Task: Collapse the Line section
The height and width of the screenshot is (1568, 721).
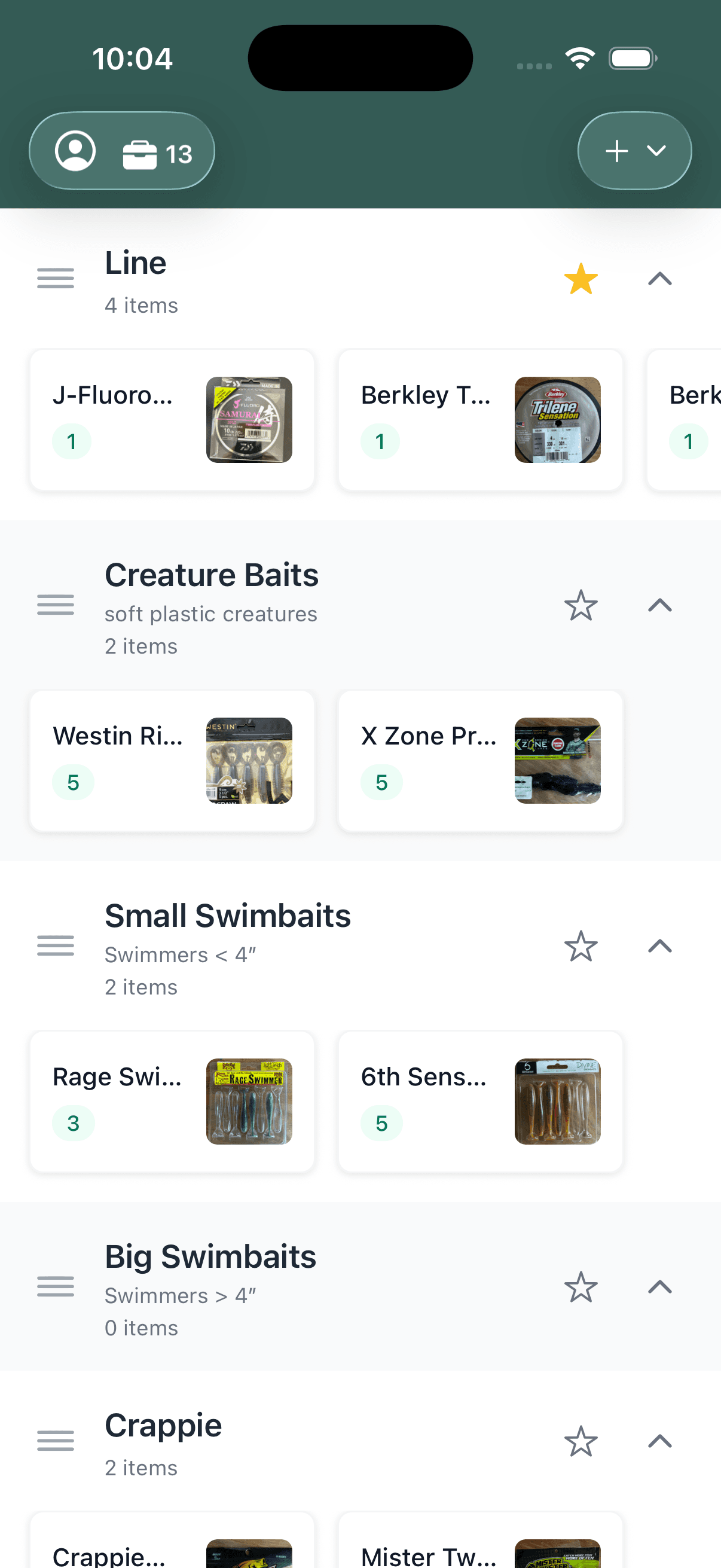Action: click(659, 278)
